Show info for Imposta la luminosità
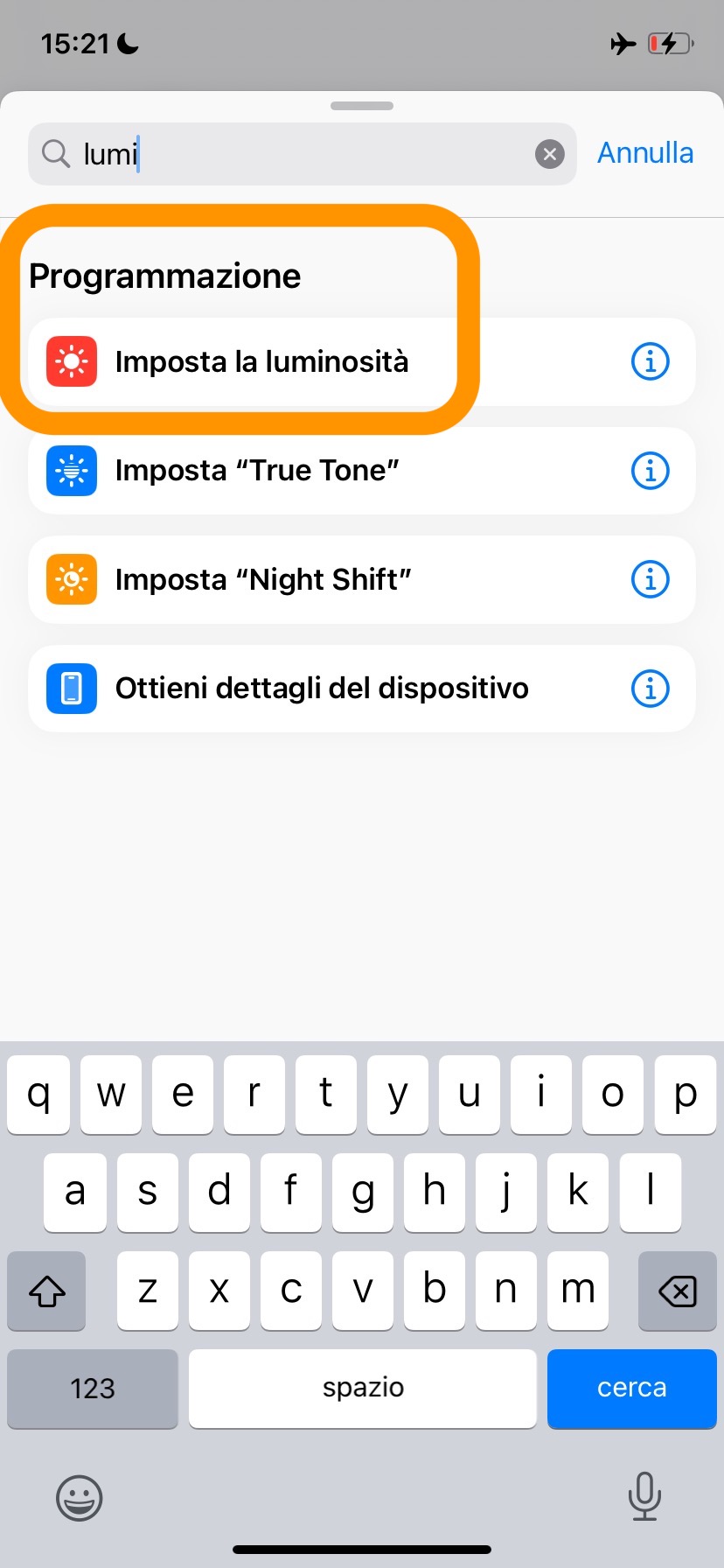 pos(650,361)
